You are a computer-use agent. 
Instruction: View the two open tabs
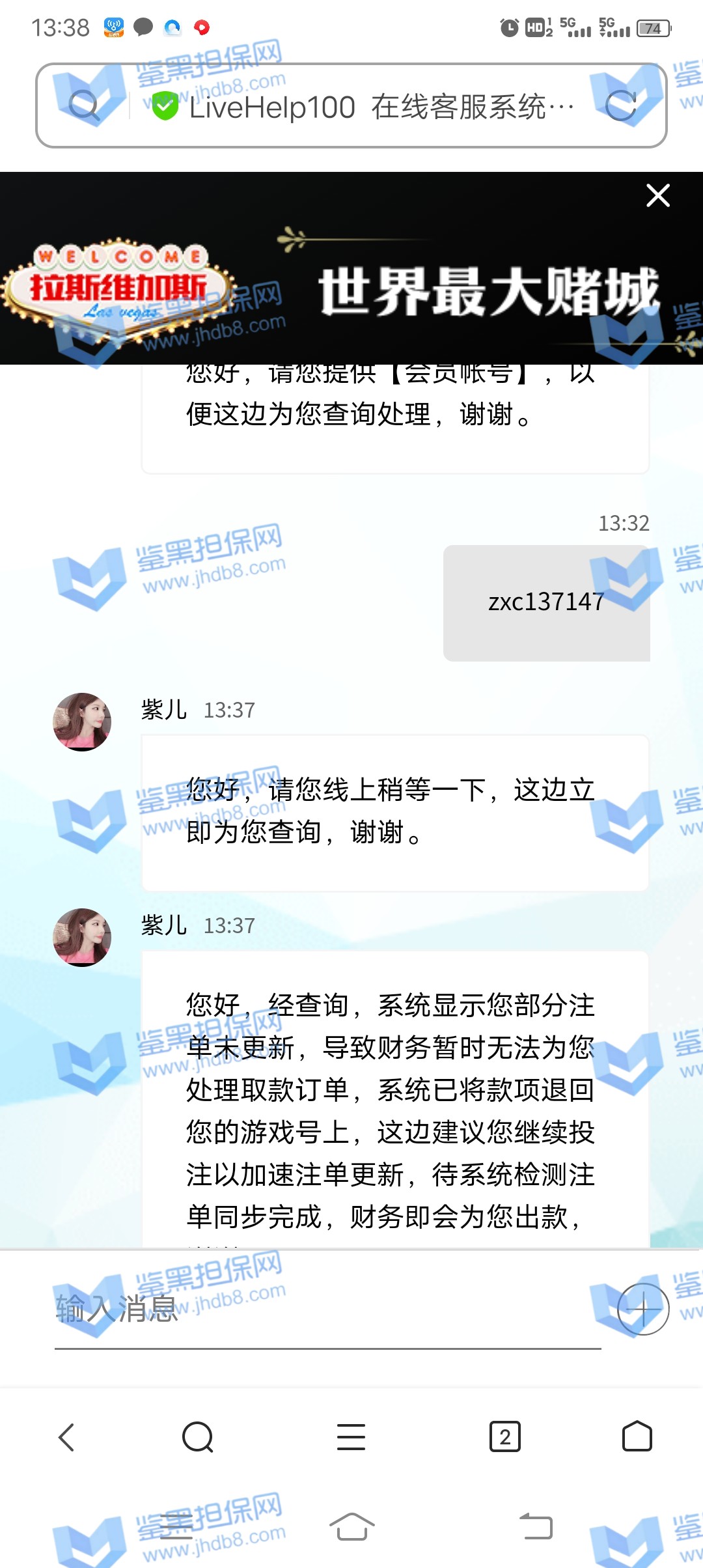pos(504,1437)
